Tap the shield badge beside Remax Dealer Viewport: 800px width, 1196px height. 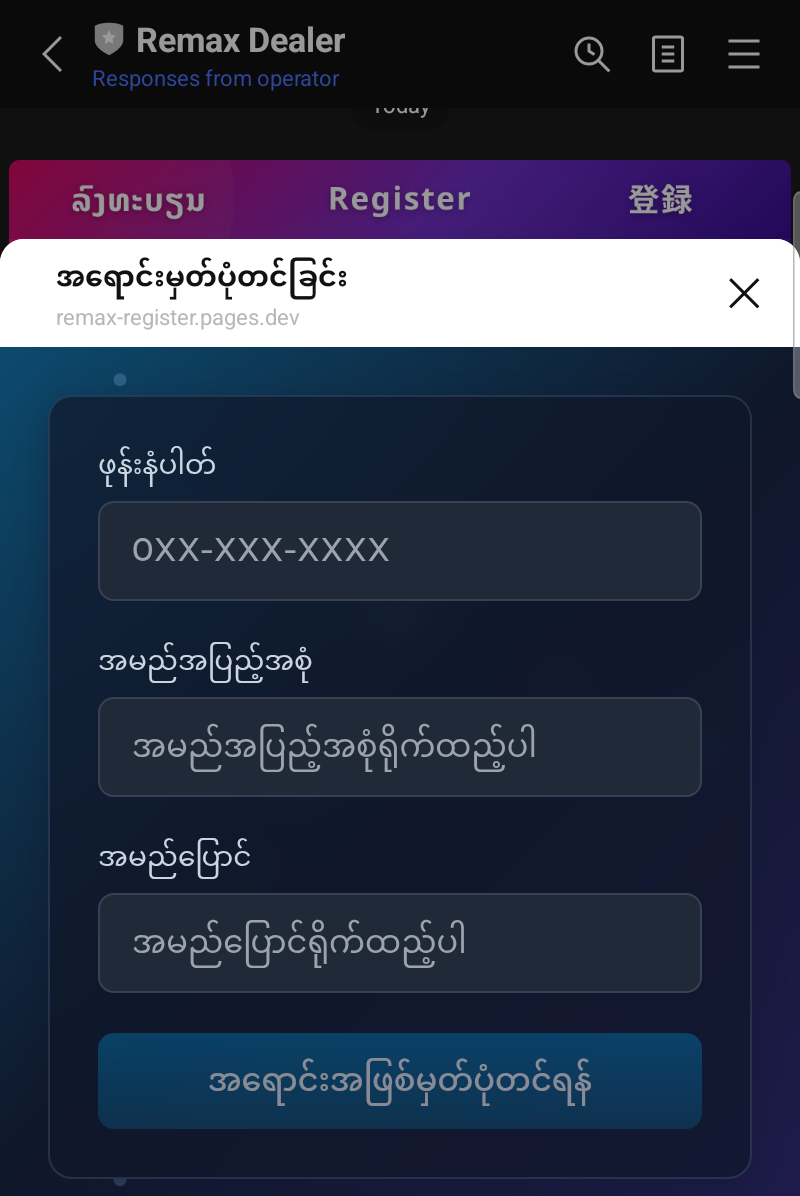coord(107,42)
